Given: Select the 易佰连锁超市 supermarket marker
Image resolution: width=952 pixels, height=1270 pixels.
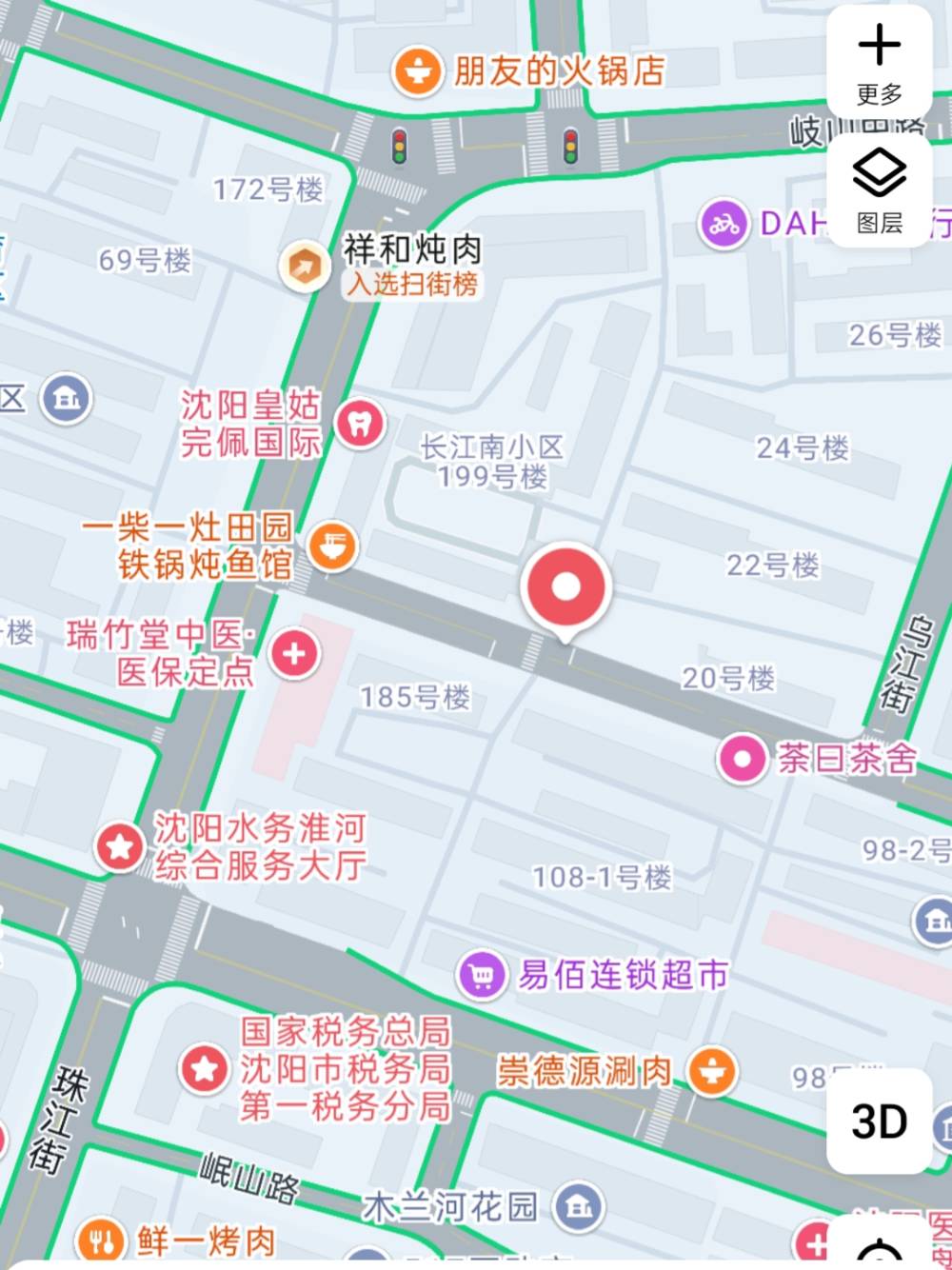Looking at the screenshot, I should pyautogui.click(x=482, y=975).
